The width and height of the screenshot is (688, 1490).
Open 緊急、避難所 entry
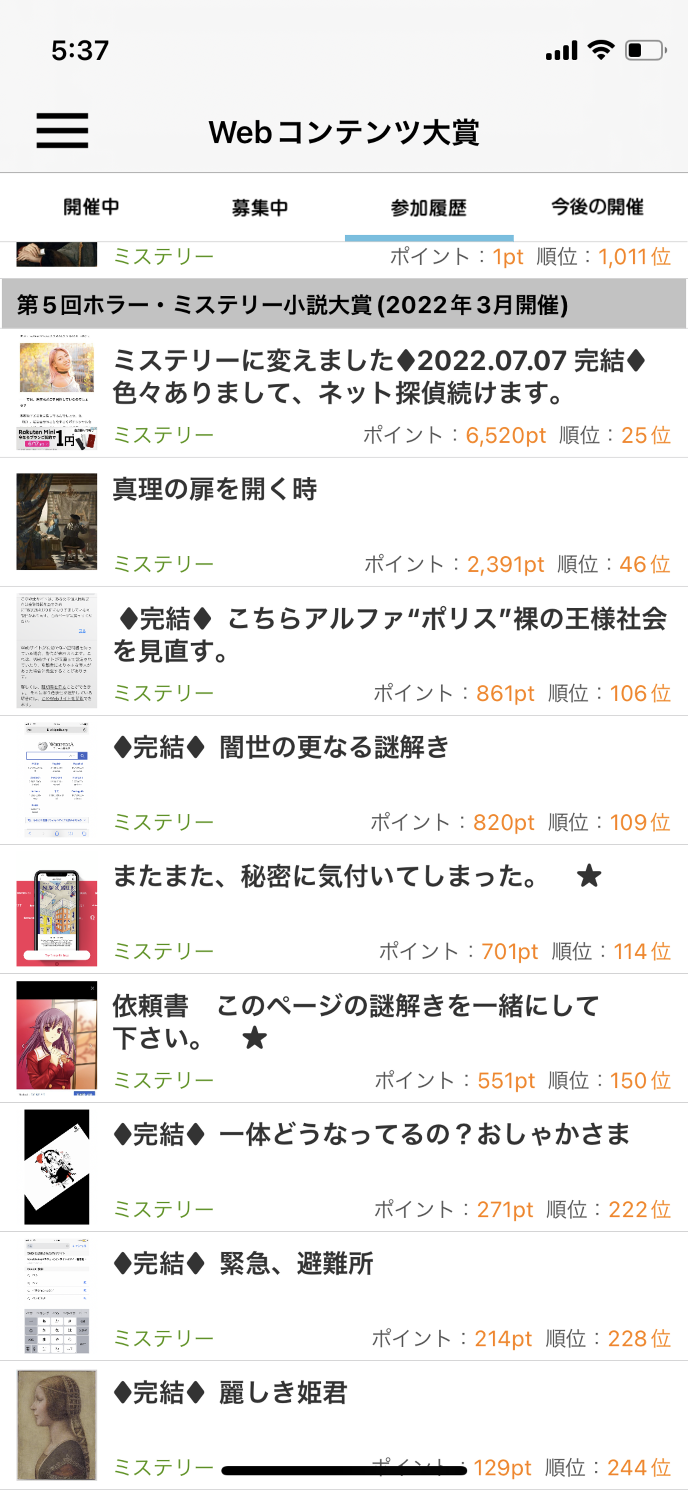point(243,1264)
